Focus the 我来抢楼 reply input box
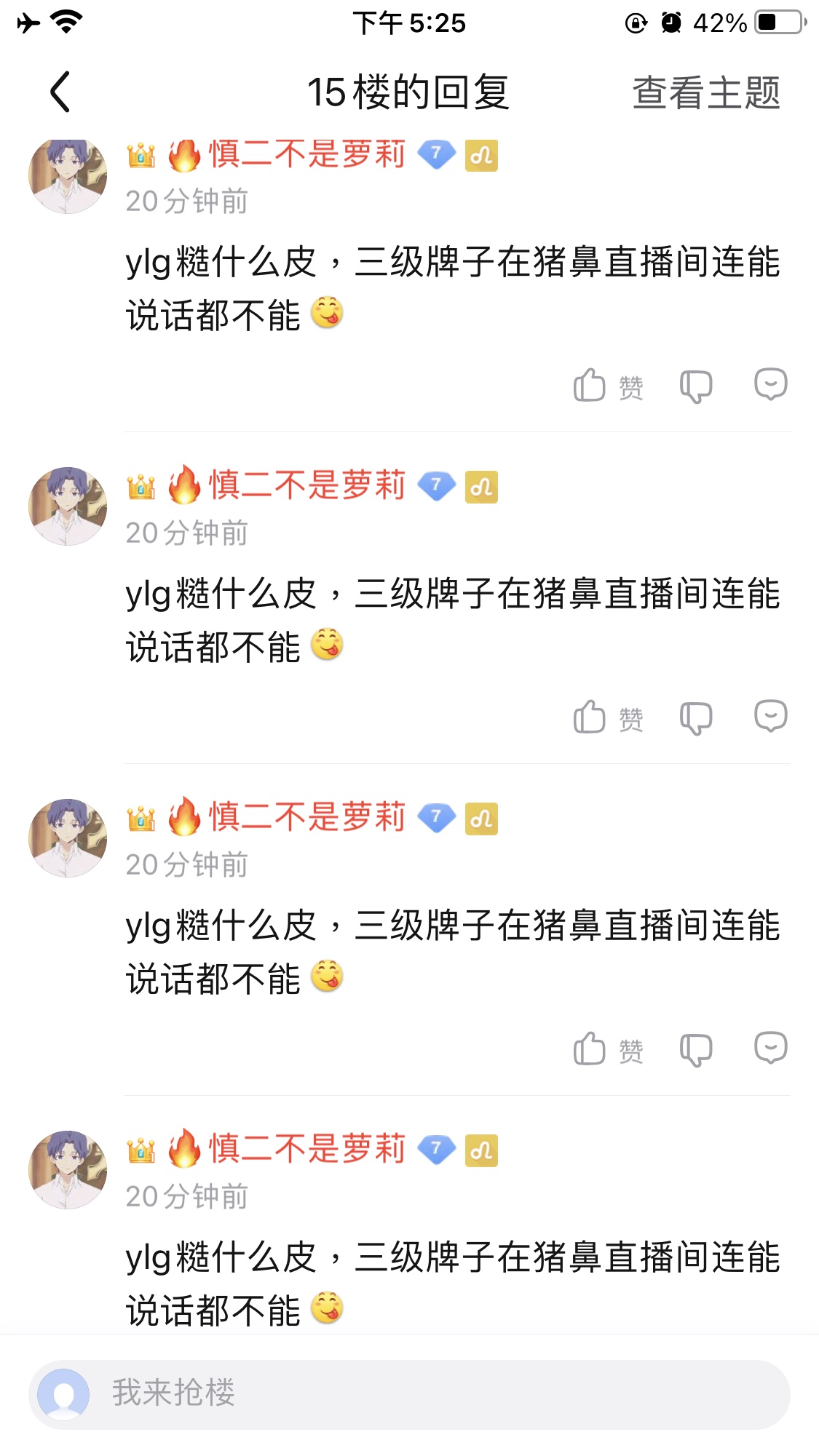The width and height of the screenshot is (819, 1456). 437,1393
